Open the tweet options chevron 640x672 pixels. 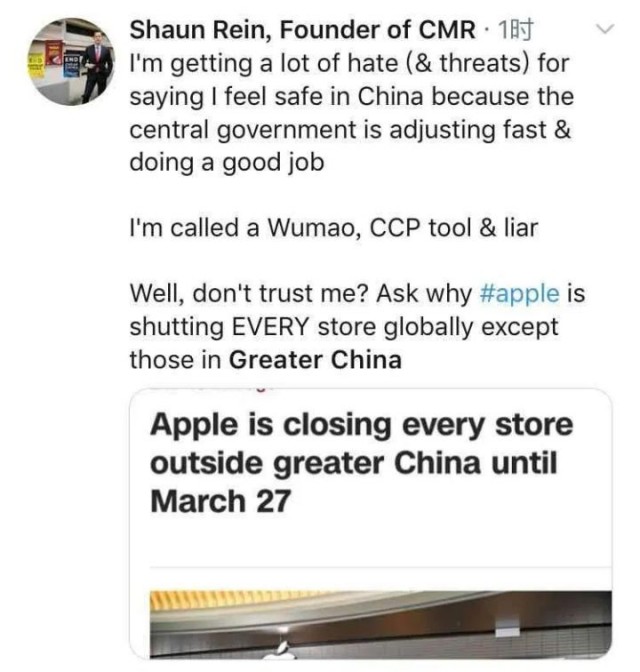coord(603,31)
